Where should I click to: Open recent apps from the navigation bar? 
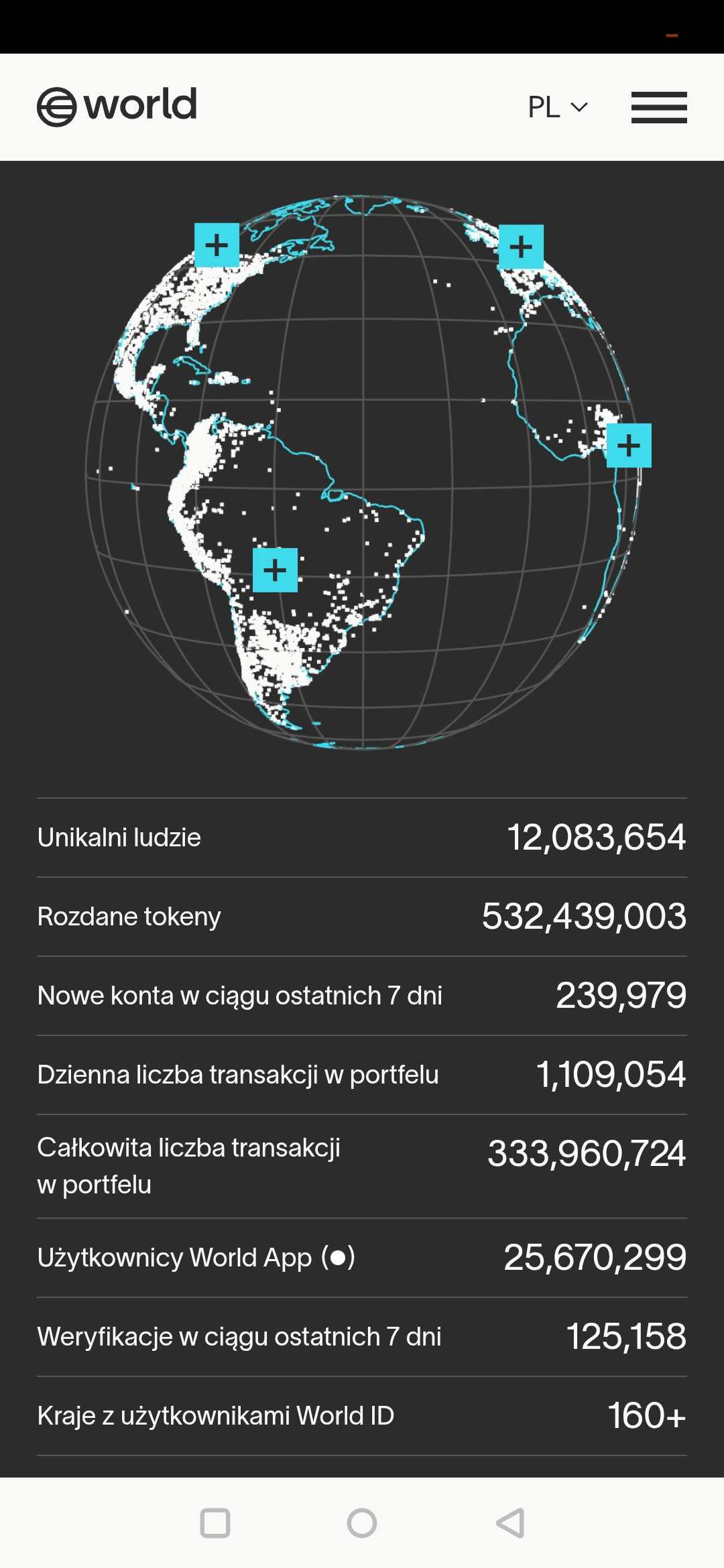[215, 1522]
